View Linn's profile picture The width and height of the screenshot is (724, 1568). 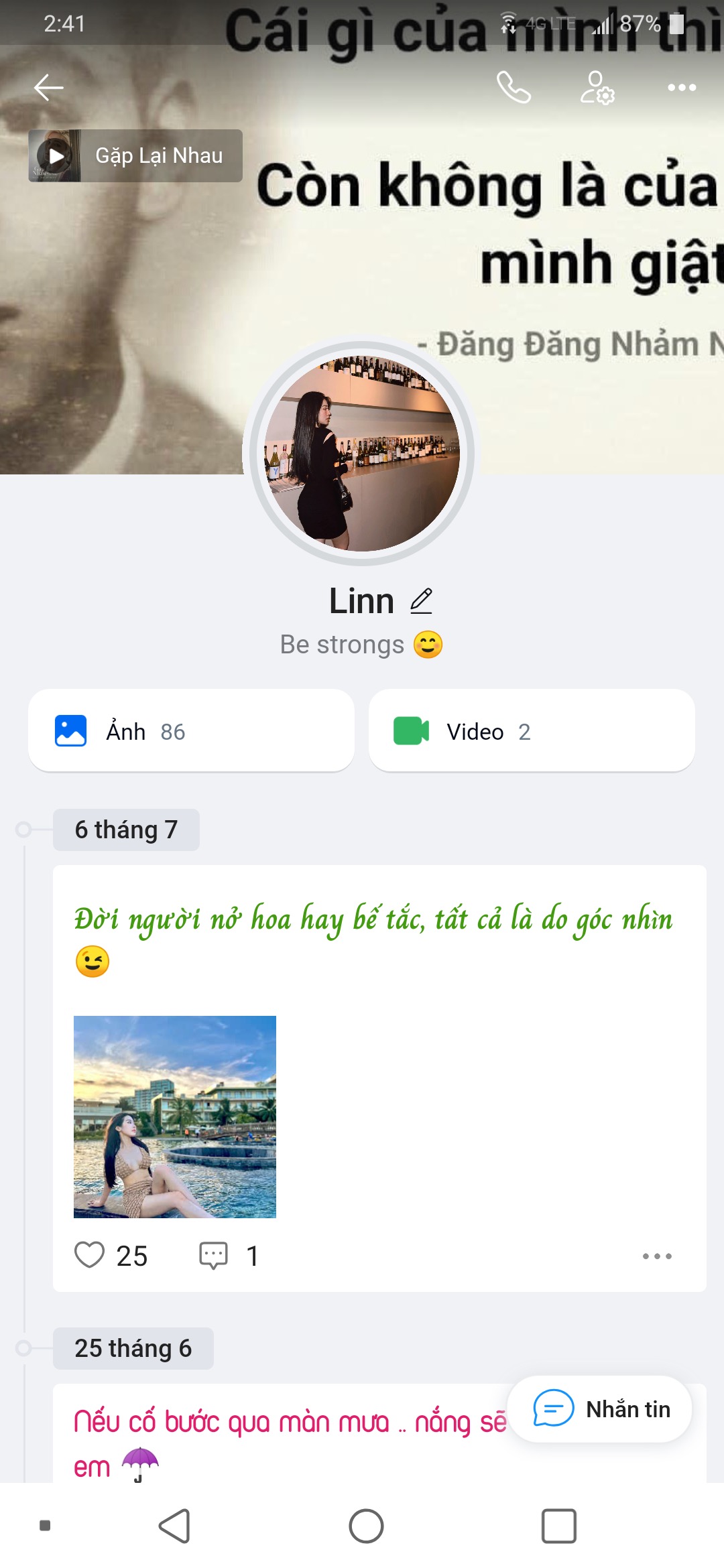coord(362,454)
